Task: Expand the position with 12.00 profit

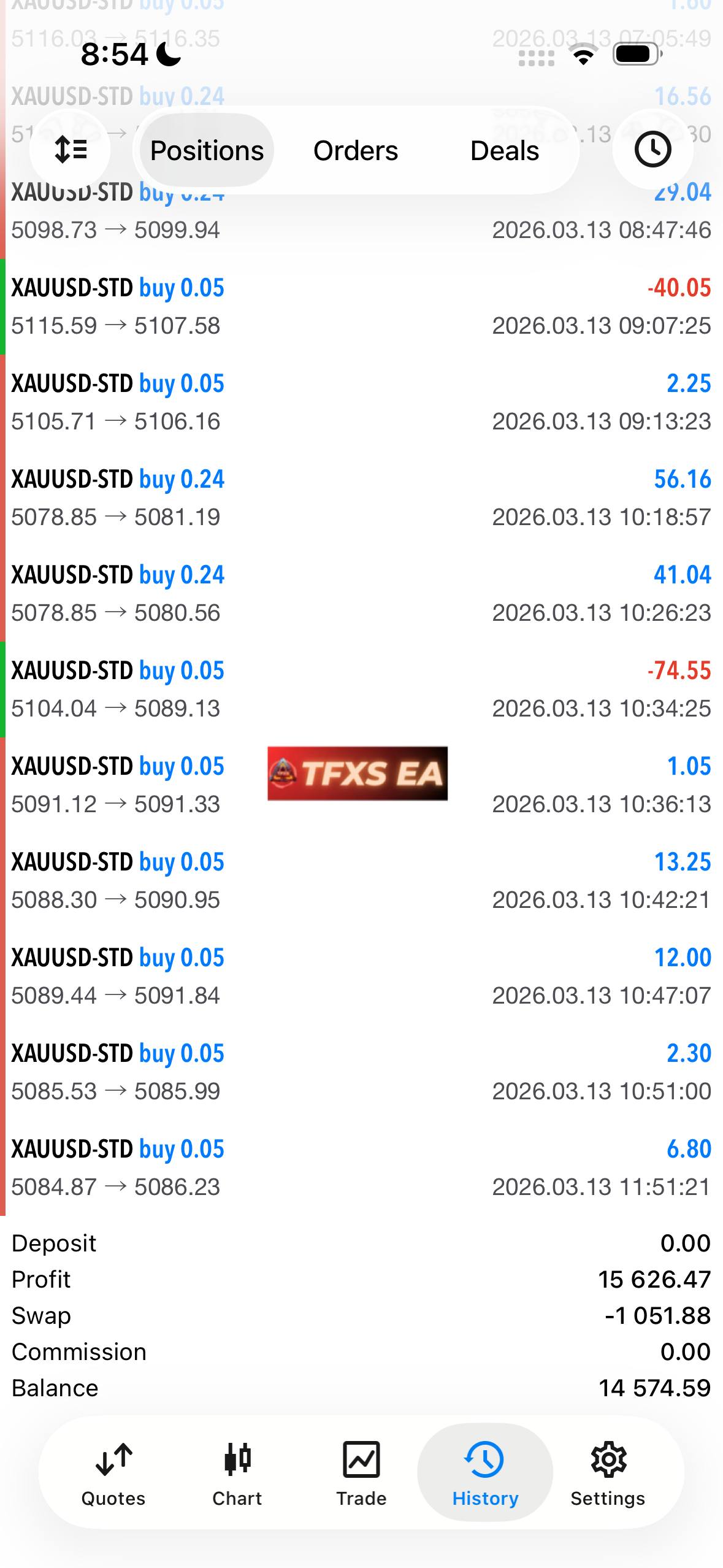Action: pyautogui.click(x=361, y=977)
